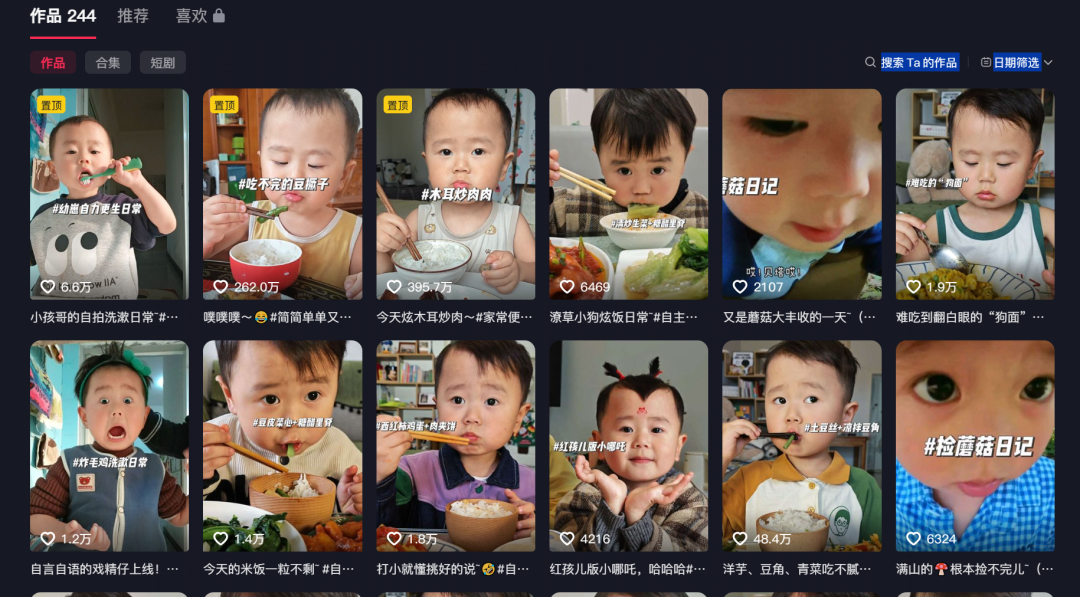Switch to the 推荐 tab
1080x597 pixels.
(x=132, y=16)
